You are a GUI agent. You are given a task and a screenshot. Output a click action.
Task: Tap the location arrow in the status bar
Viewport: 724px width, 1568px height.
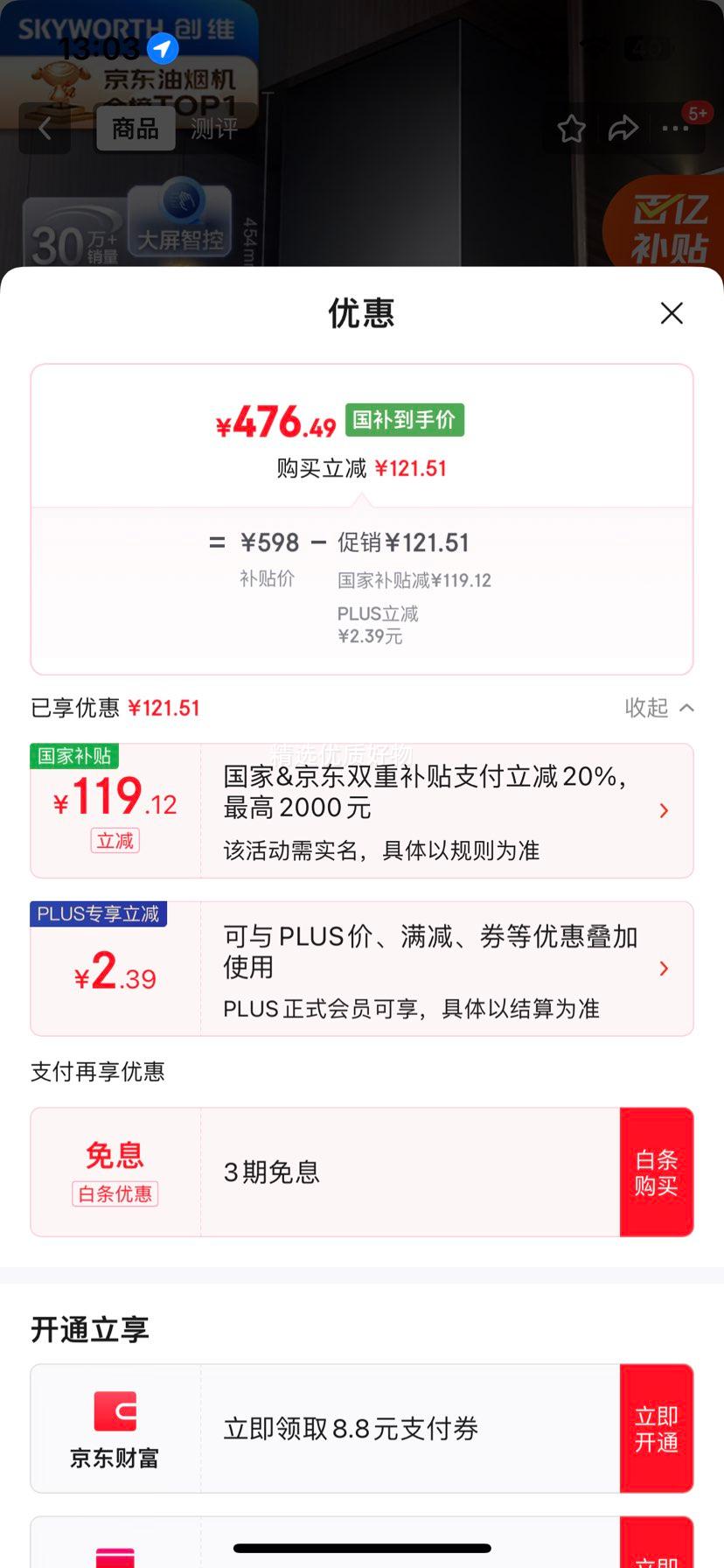[x=163, y=49]
